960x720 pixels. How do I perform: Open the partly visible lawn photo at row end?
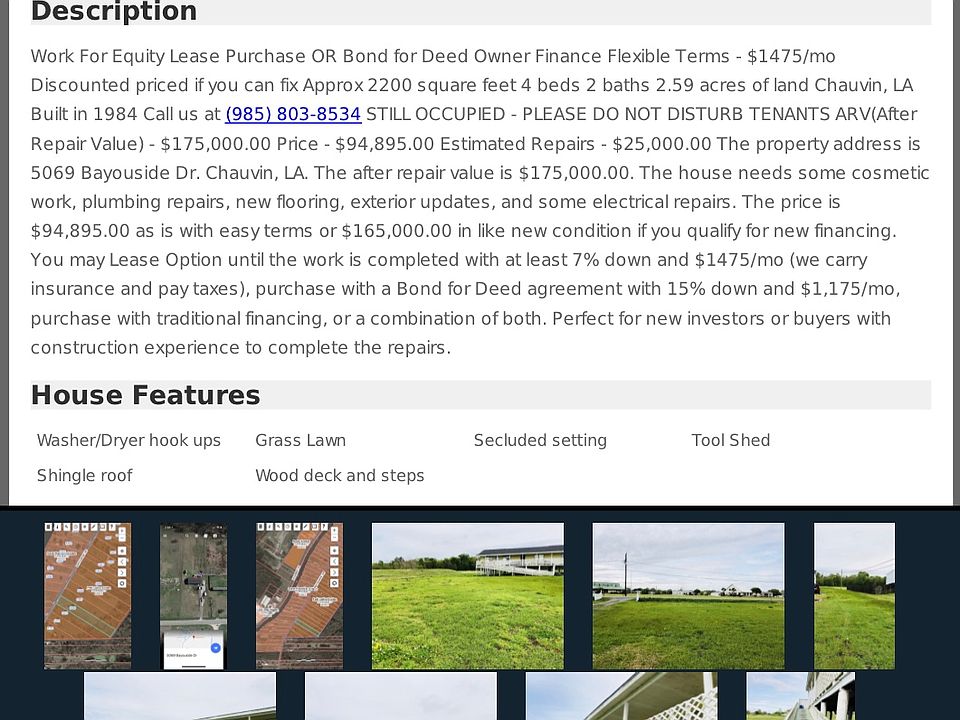click(x=854, y=595)
